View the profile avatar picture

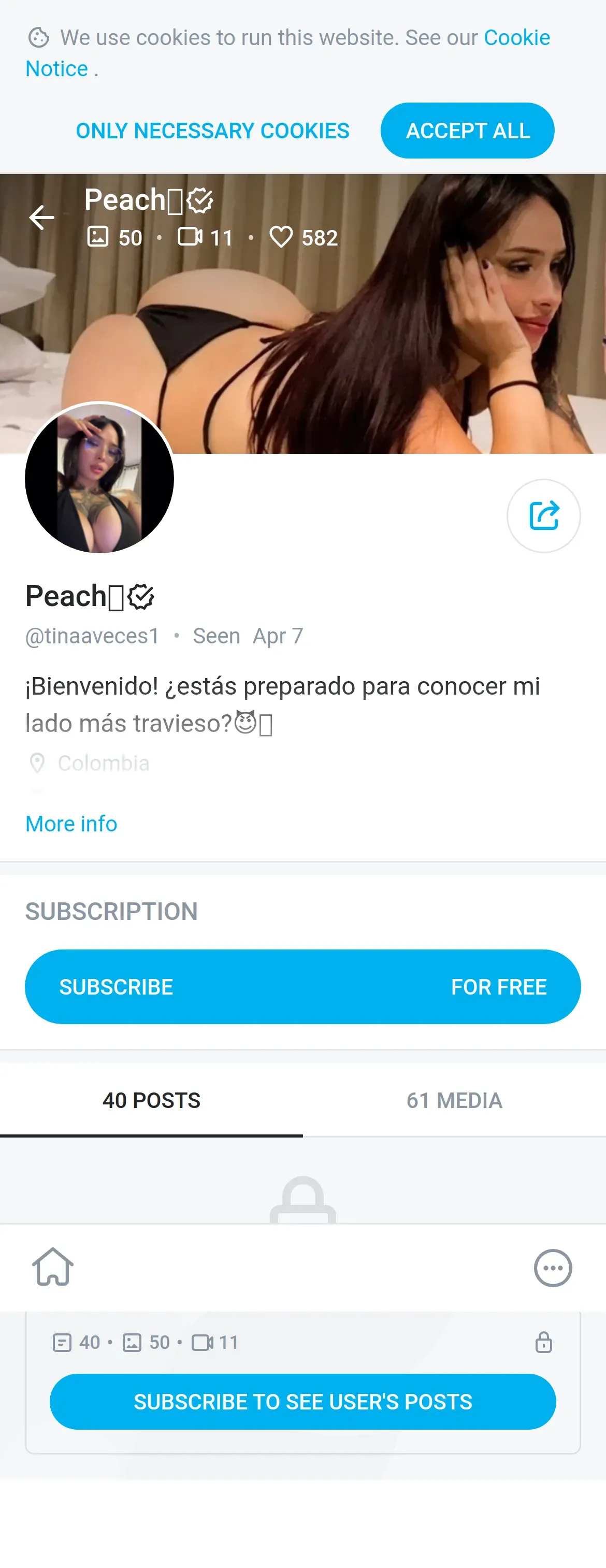click(100, 479)
